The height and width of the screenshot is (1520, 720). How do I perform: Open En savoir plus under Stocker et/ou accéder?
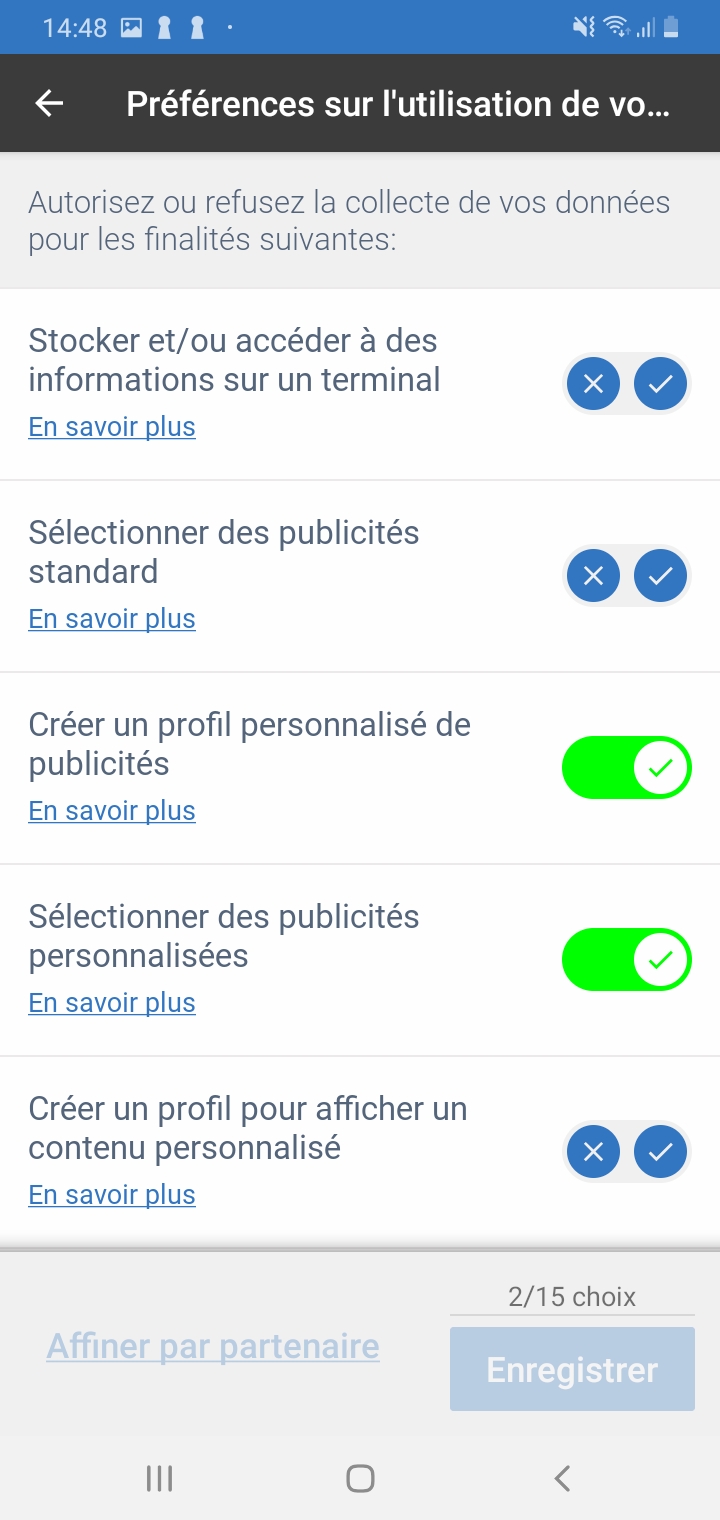[112, 427]
